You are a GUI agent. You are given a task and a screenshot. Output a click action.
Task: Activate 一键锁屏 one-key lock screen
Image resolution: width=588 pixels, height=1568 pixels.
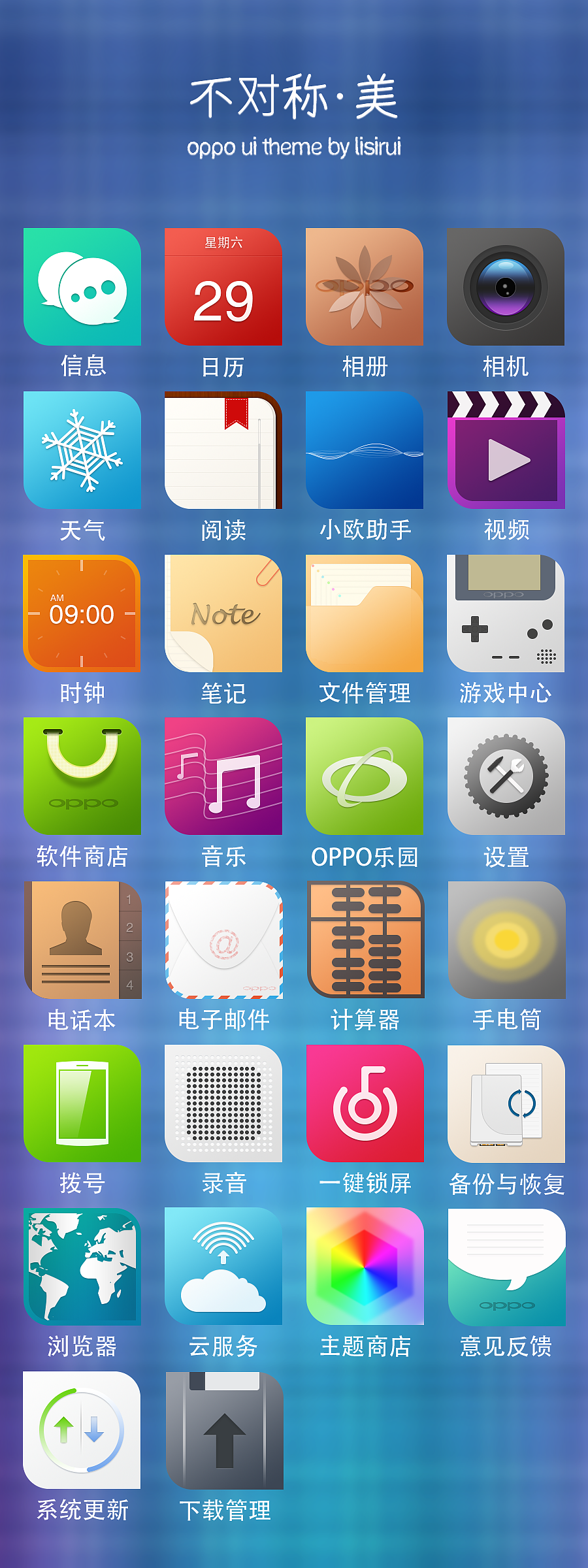365,1103
